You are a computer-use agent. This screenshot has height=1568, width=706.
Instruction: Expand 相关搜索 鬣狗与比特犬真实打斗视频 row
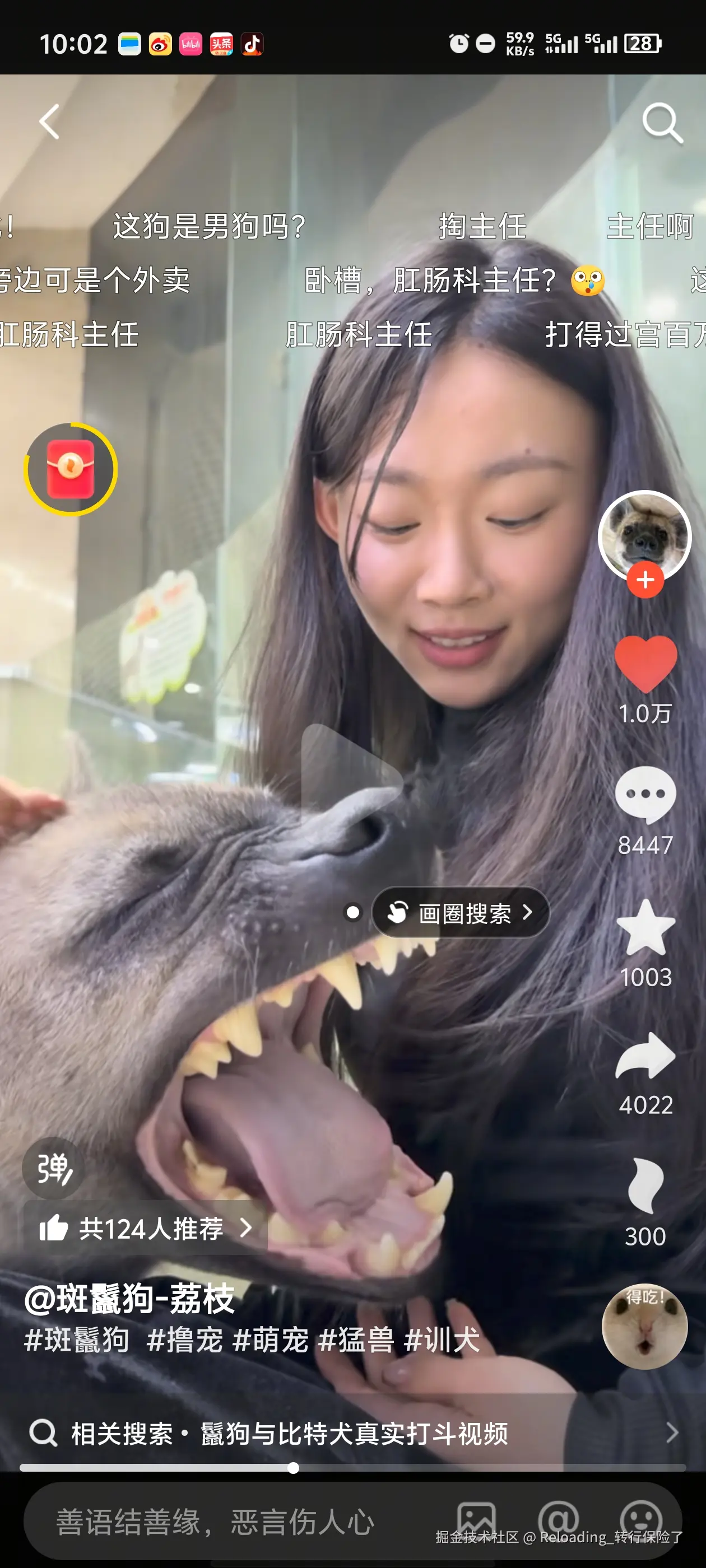click(x=352, y=1433)
